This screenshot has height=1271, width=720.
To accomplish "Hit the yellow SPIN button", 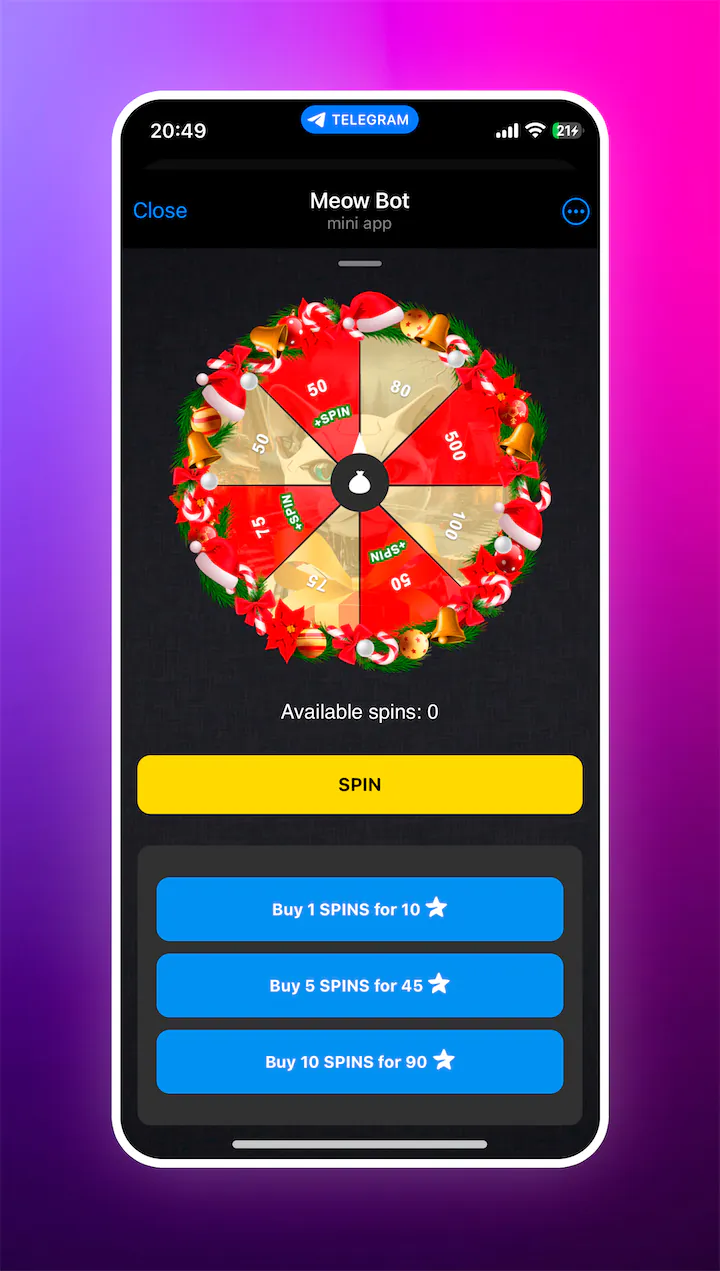I will pos(359,785).
